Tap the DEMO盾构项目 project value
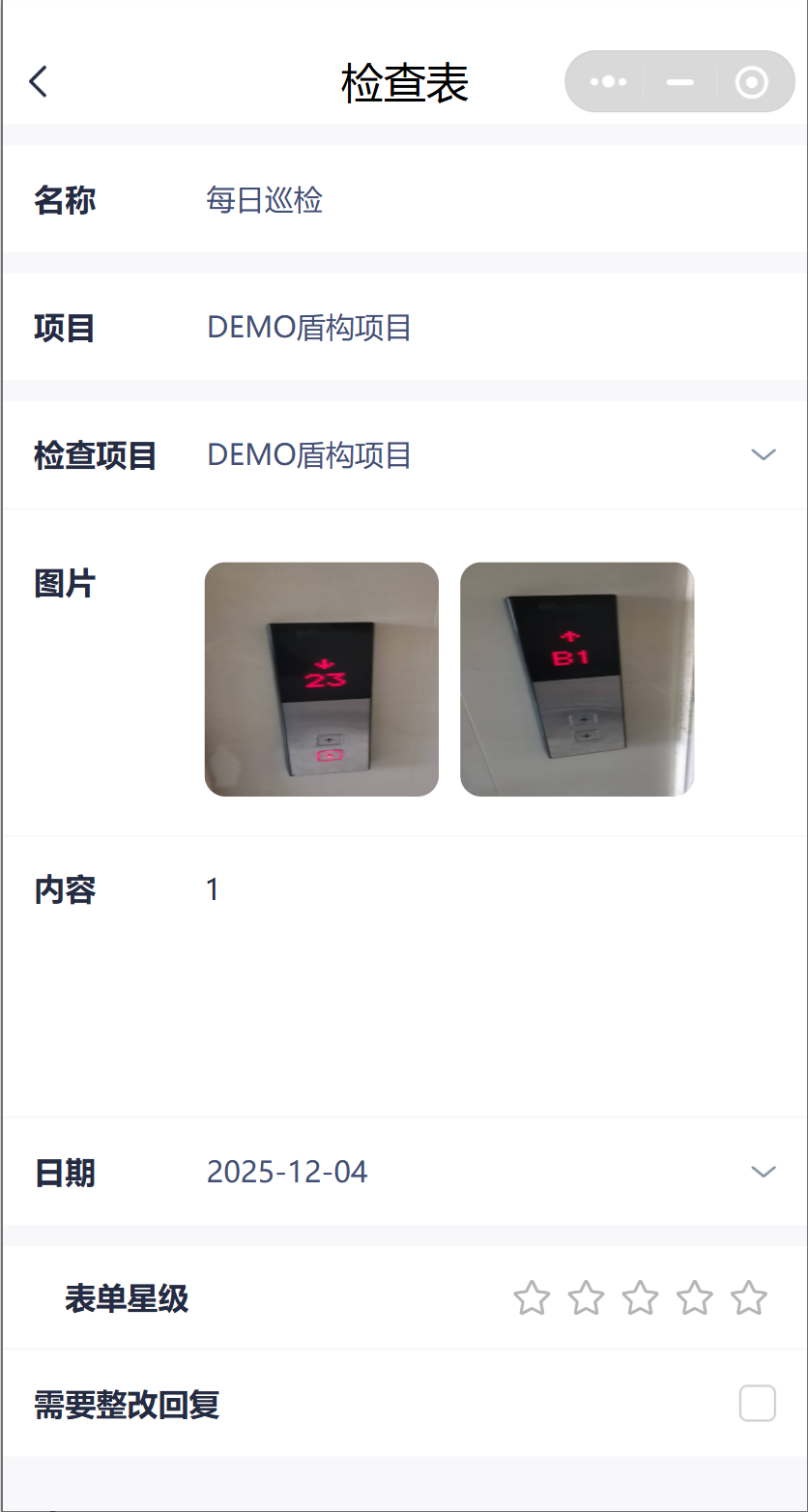 point(308,328)
